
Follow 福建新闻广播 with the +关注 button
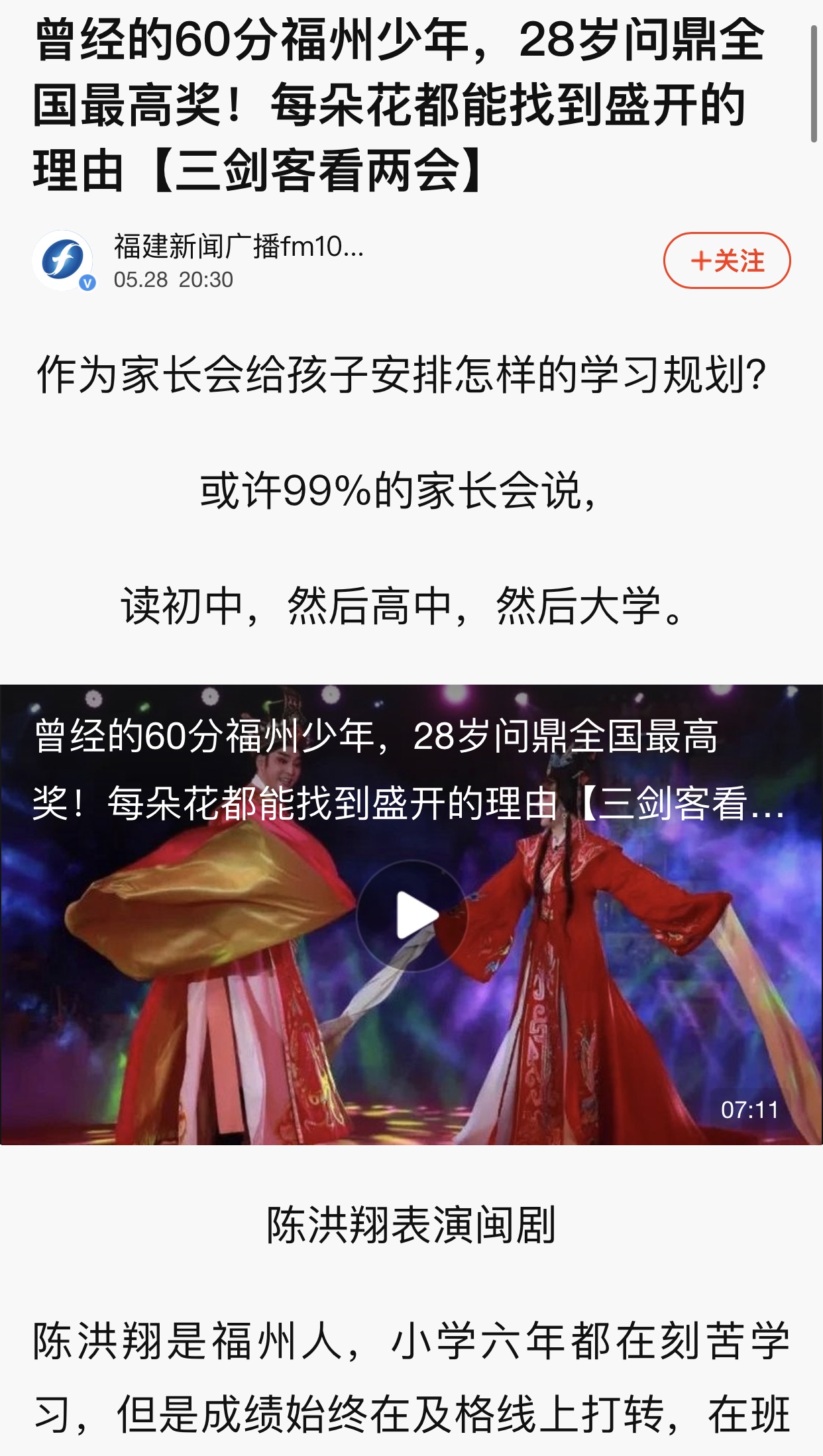coord(727,260)
